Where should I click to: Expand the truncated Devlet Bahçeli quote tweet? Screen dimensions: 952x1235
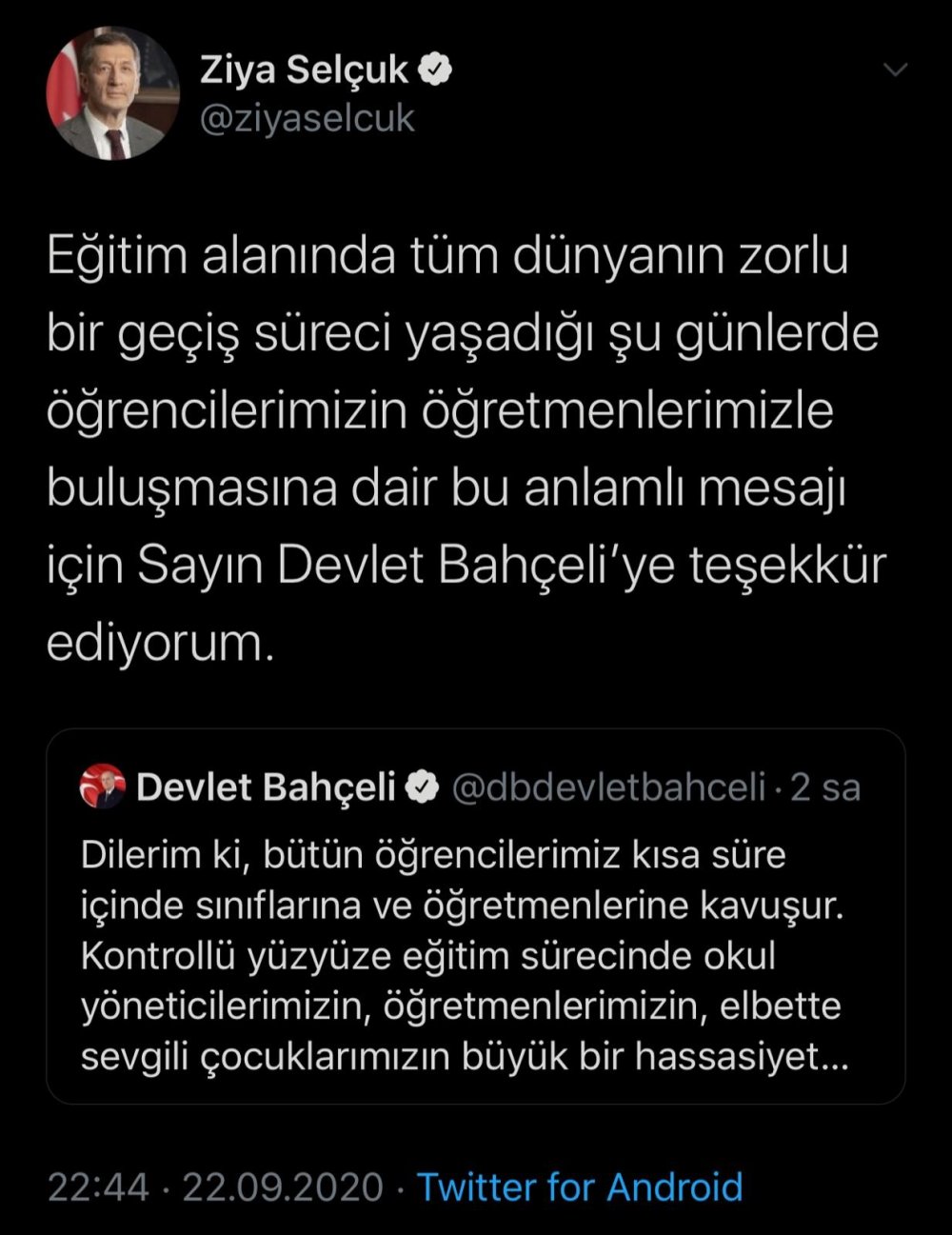(476, 952)
